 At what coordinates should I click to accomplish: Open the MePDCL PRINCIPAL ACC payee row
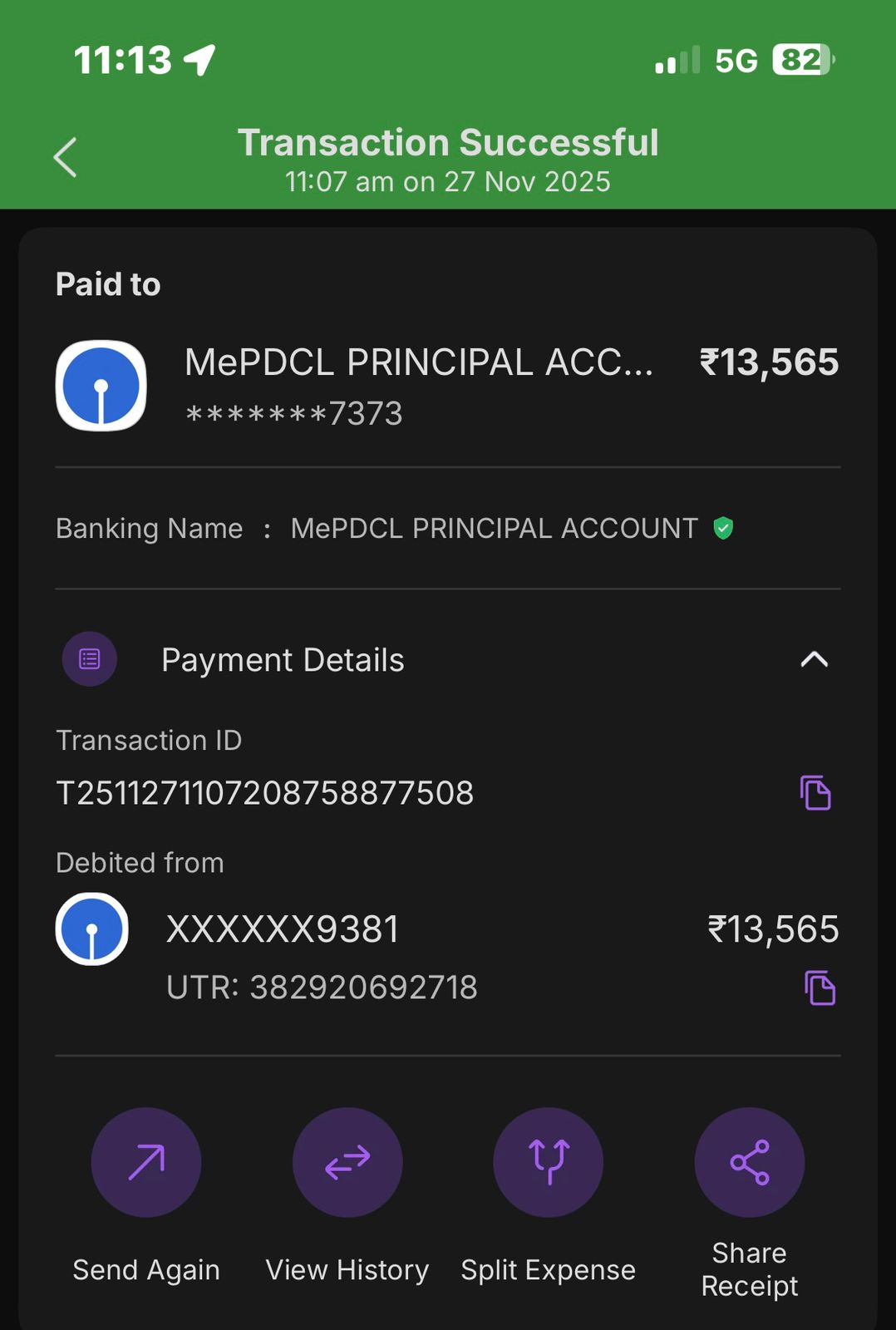click(419, 385)
